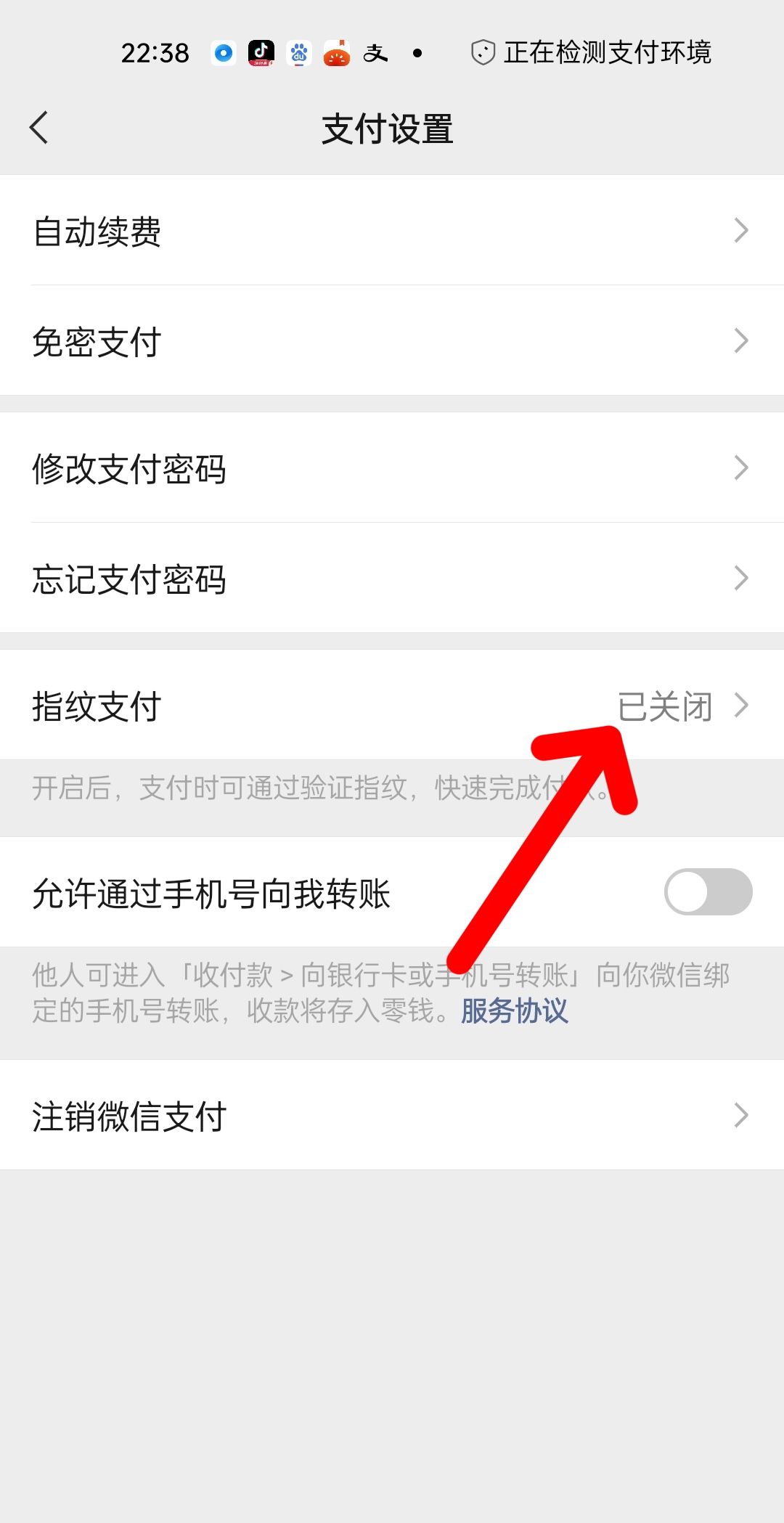The height and width of the screenshot is (1523, 784).
Task: Expand the 注销微信支付 chevron
Action: tap(742, 1115)
